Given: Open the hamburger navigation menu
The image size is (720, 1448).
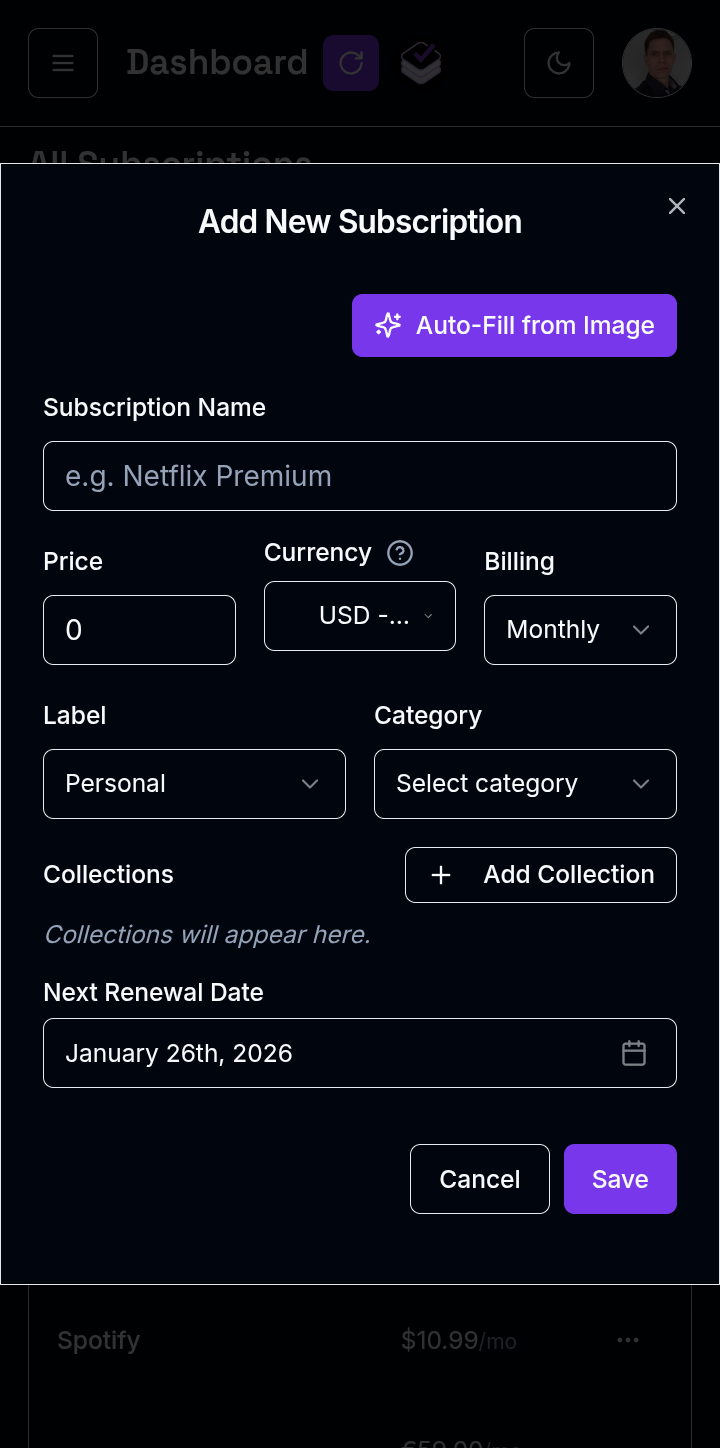Looking at the screenshot, I should tap(62, 62).
